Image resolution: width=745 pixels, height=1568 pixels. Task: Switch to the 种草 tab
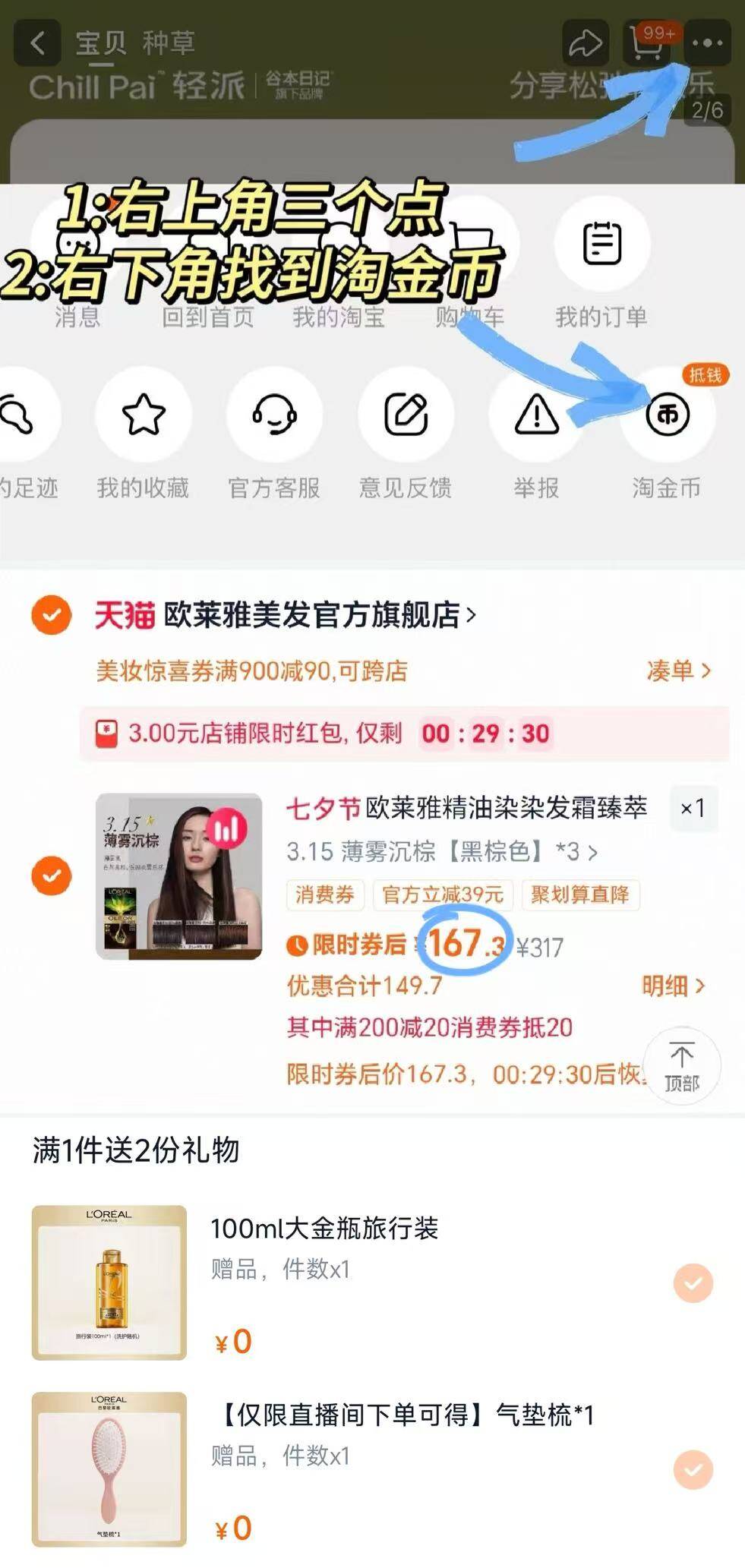pos(169,44)
